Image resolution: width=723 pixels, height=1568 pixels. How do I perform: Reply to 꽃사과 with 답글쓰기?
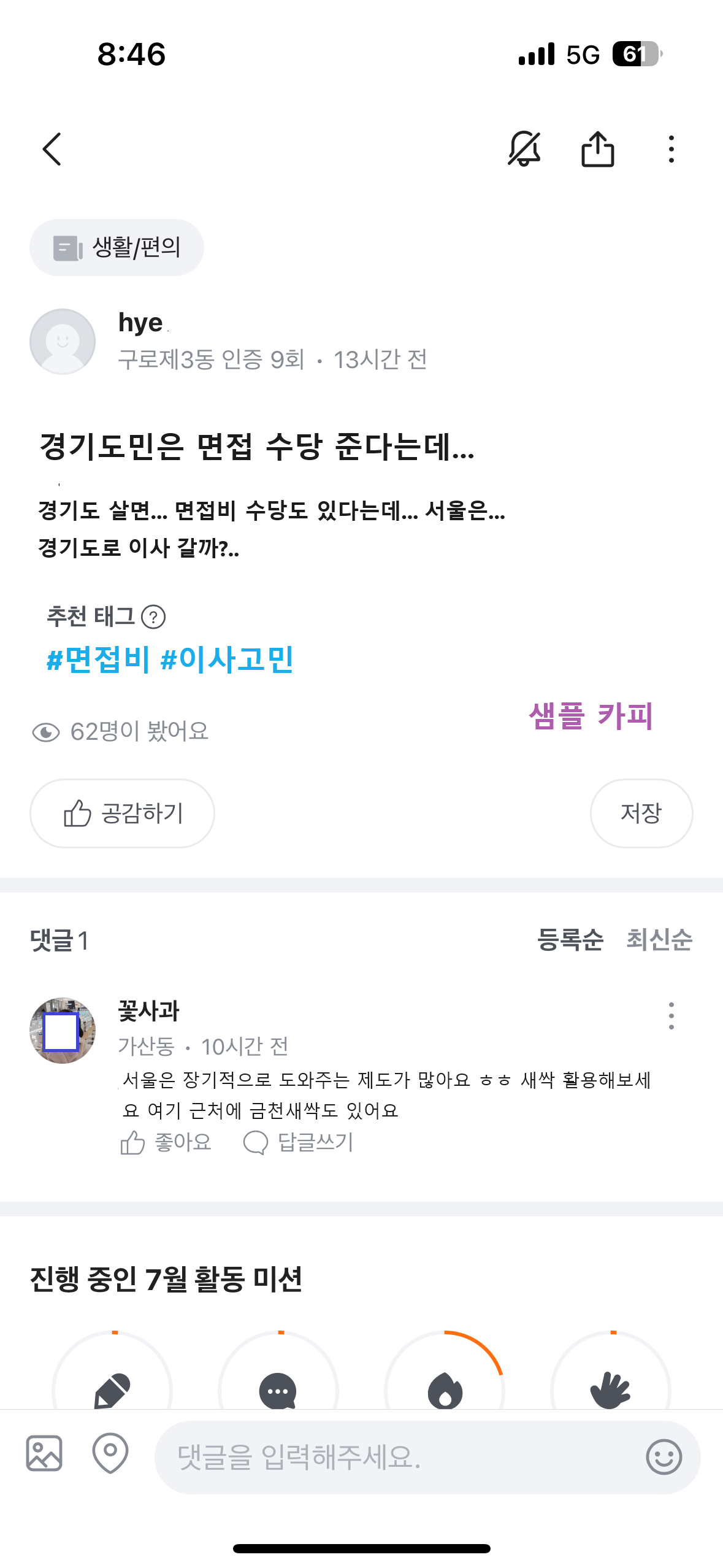299,1143
